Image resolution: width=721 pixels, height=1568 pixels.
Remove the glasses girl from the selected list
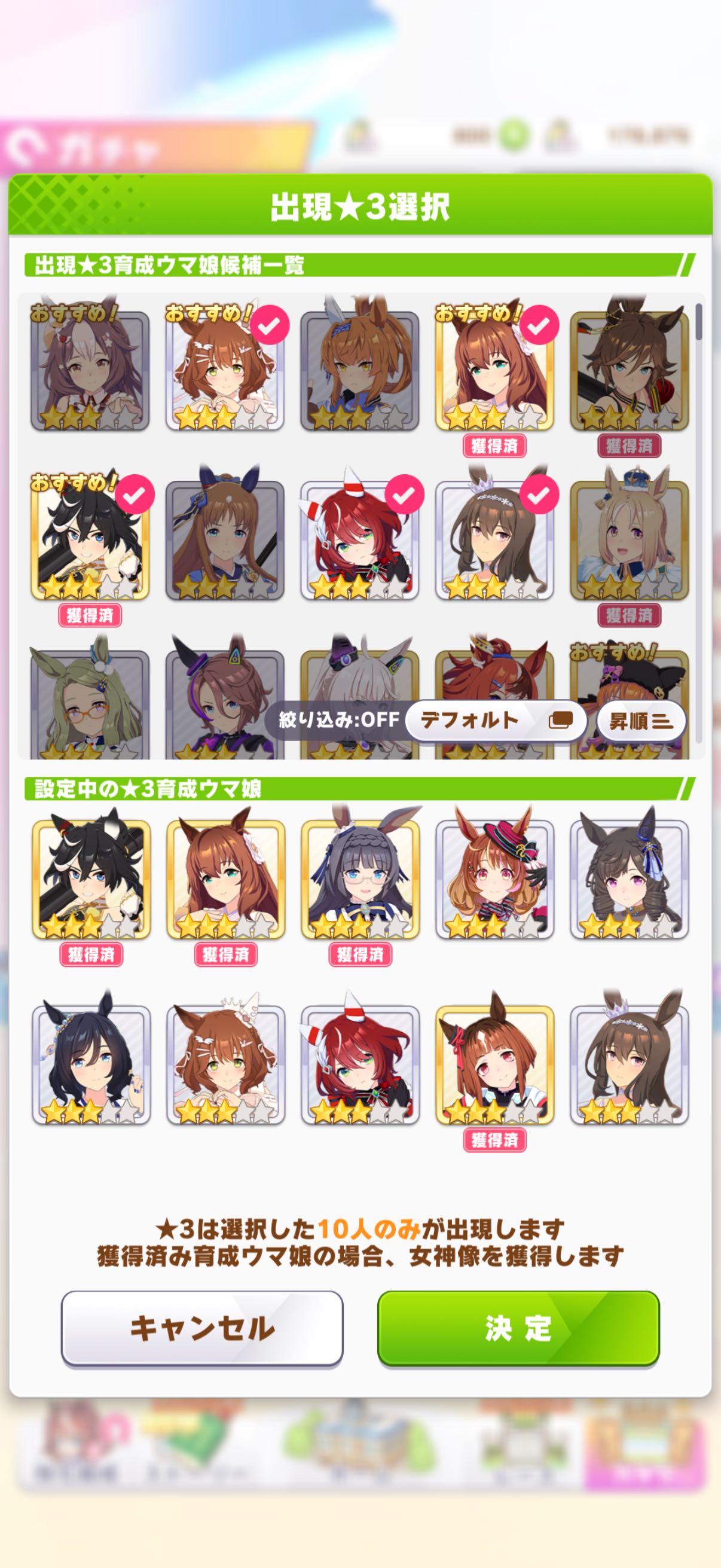pos(359,879)
